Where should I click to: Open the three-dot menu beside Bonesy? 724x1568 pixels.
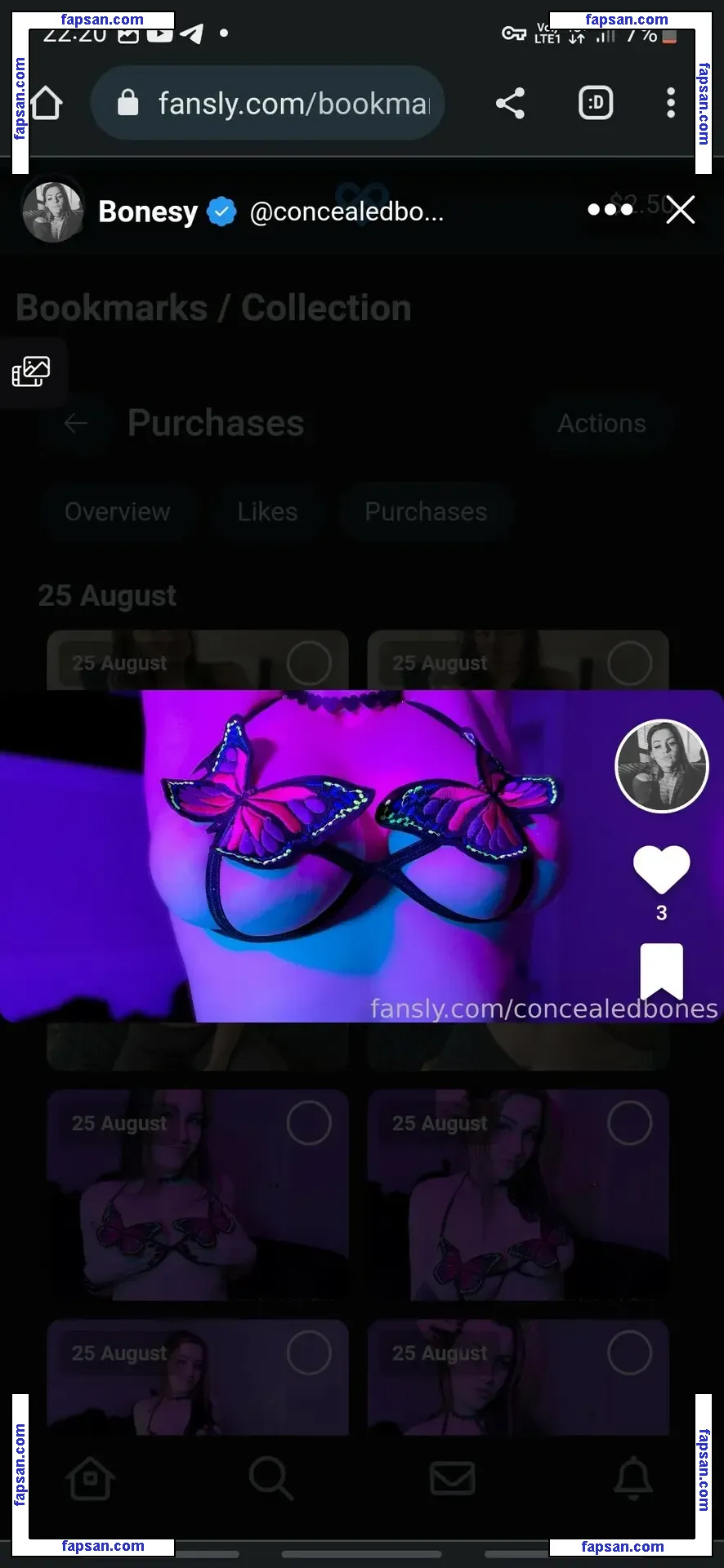(x=610, y=210)
